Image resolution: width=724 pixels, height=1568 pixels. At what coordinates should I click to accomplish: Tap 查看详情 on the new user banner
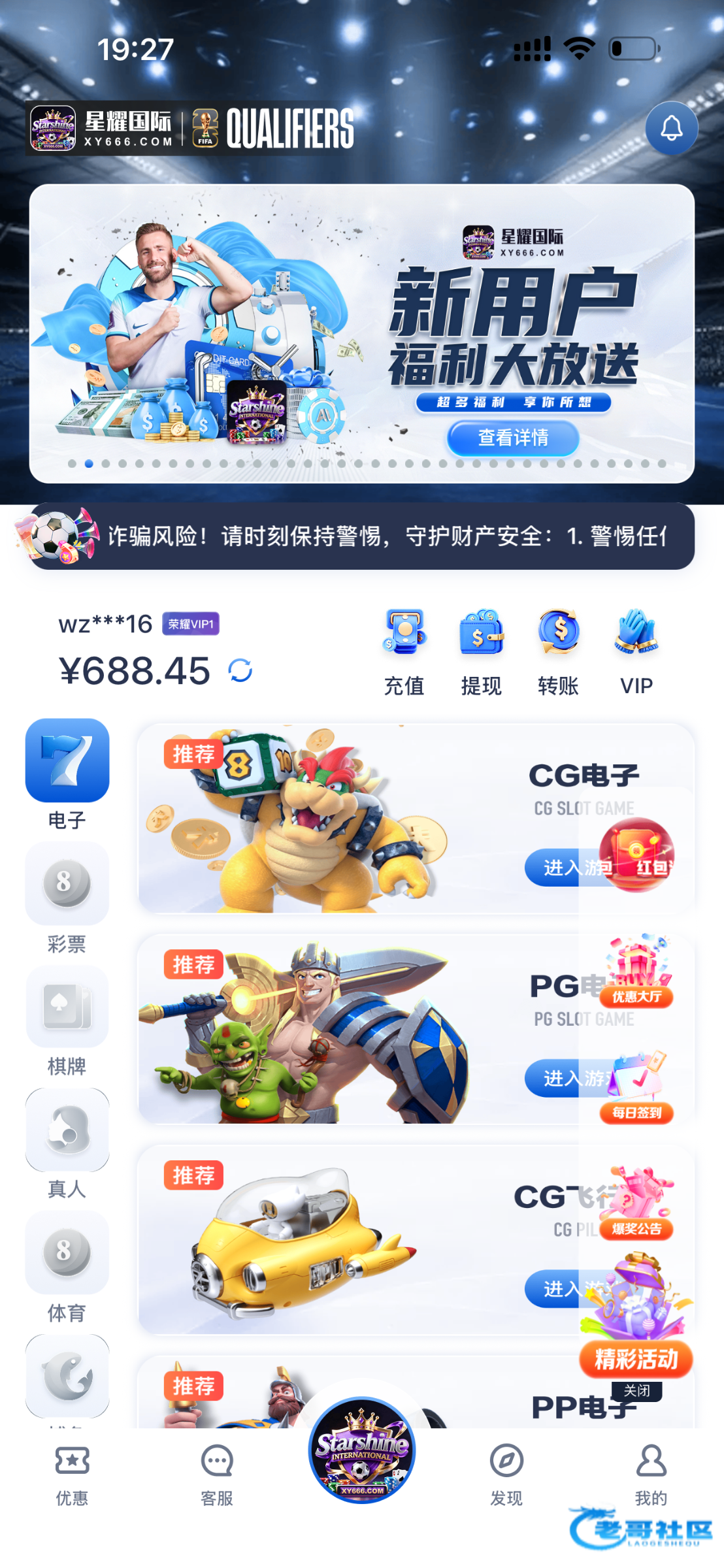click(513, 438)
